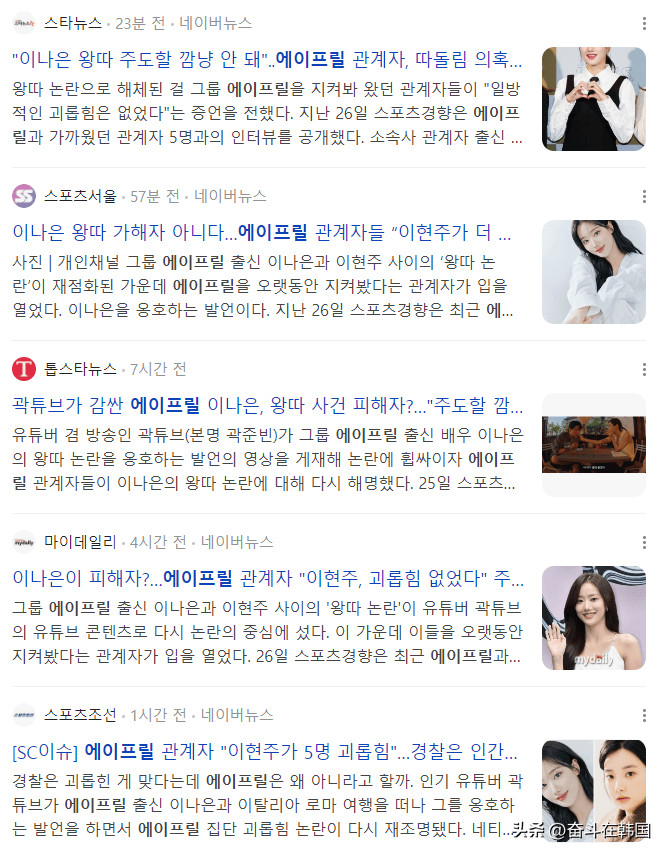Visit the 스타뉴스 publisher page
667x854 pixels.
[72, 22]
